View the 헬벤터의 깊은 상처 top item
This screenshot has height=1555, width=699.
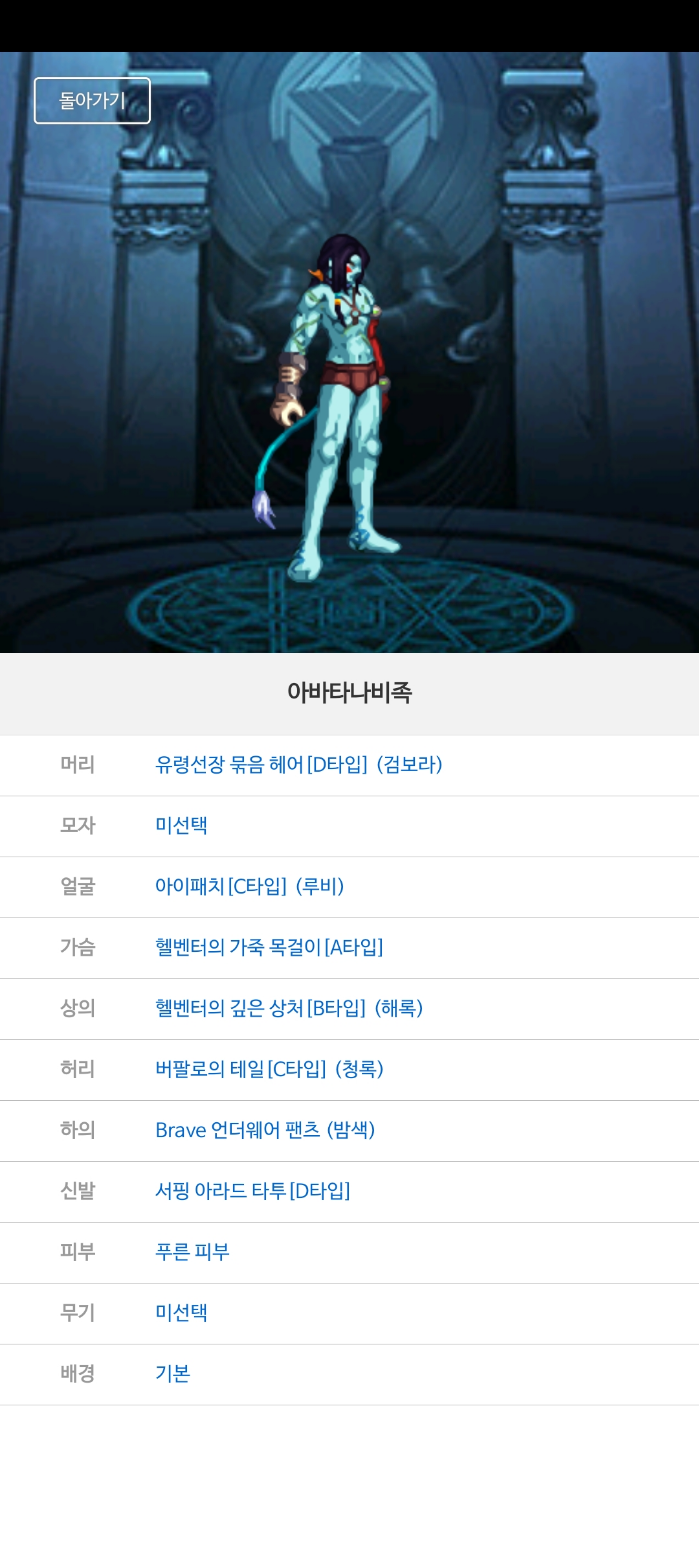[288, 1008]
